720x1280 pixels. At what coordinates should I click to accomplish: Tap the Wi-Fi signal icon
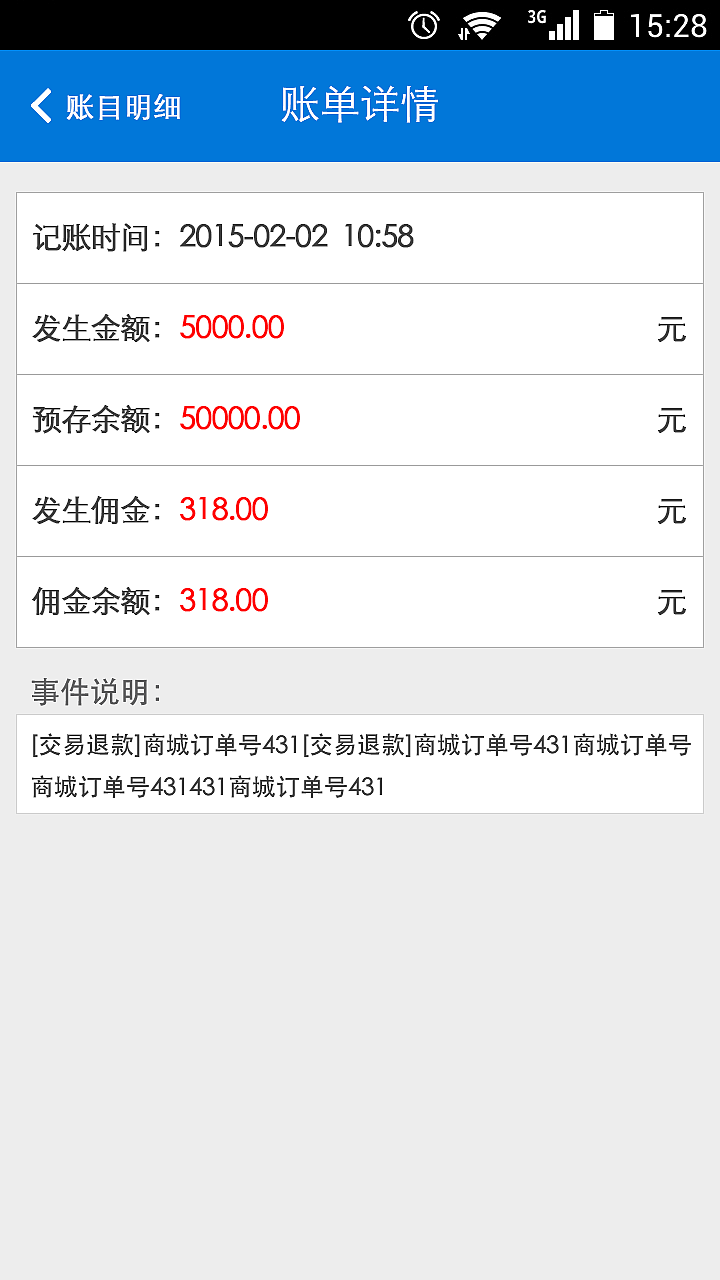[x=483, y=24]
